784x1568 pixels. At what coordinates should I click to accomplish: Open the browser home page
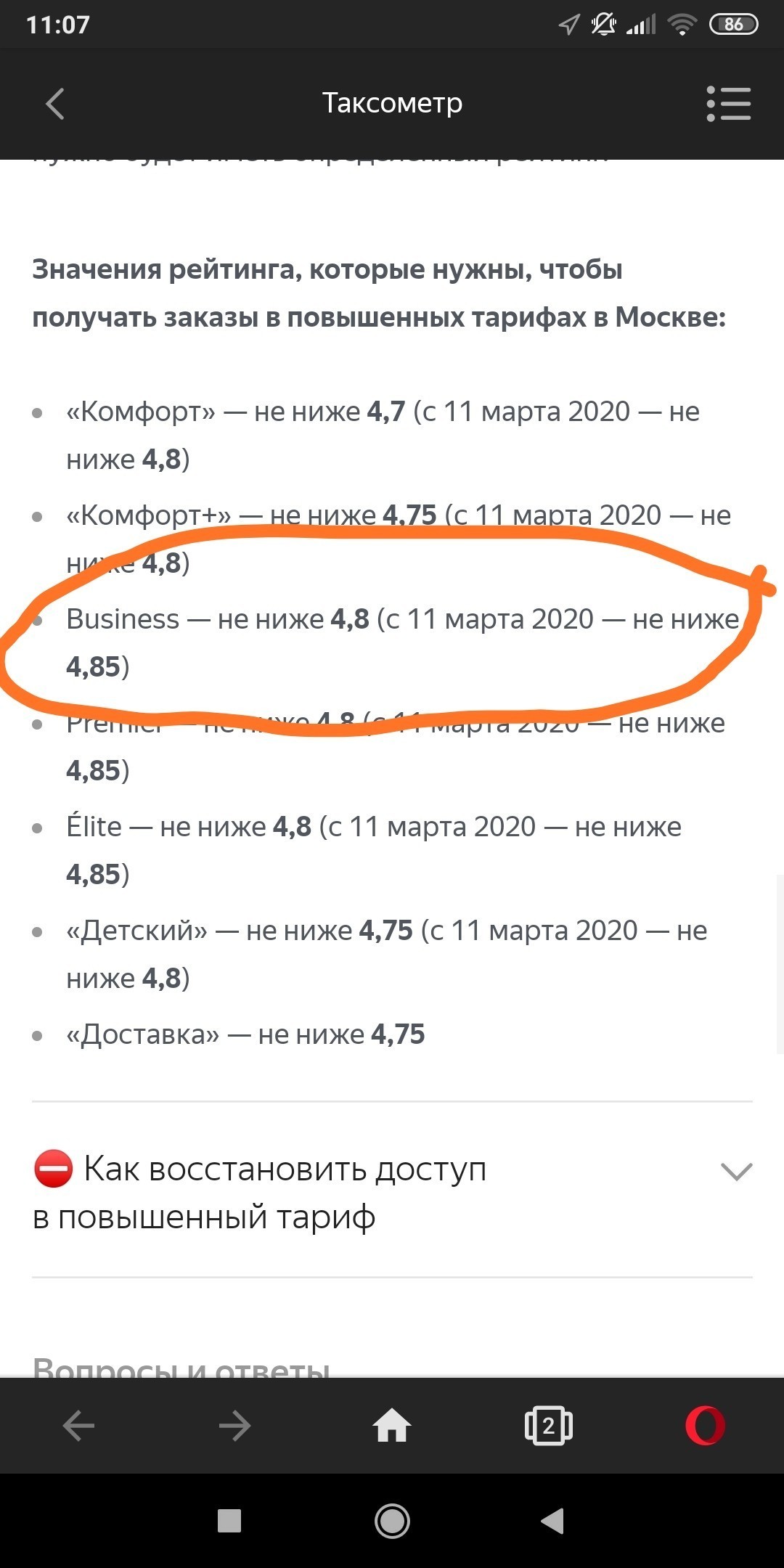tap(392, 1426)
